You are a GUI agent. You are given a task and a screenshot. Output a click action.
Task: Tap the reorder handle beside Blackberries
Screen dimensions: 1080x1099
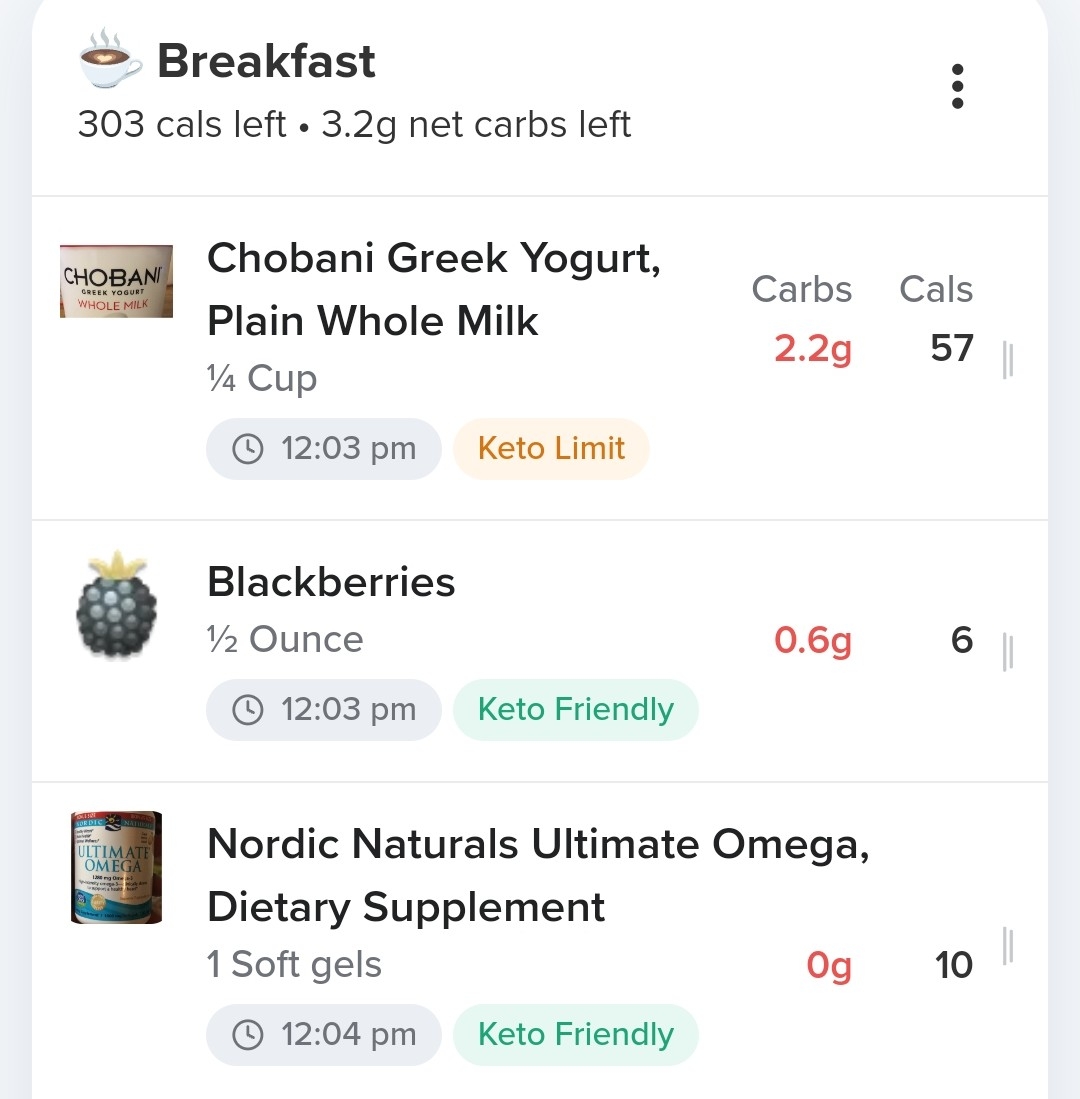point(1008,651)
